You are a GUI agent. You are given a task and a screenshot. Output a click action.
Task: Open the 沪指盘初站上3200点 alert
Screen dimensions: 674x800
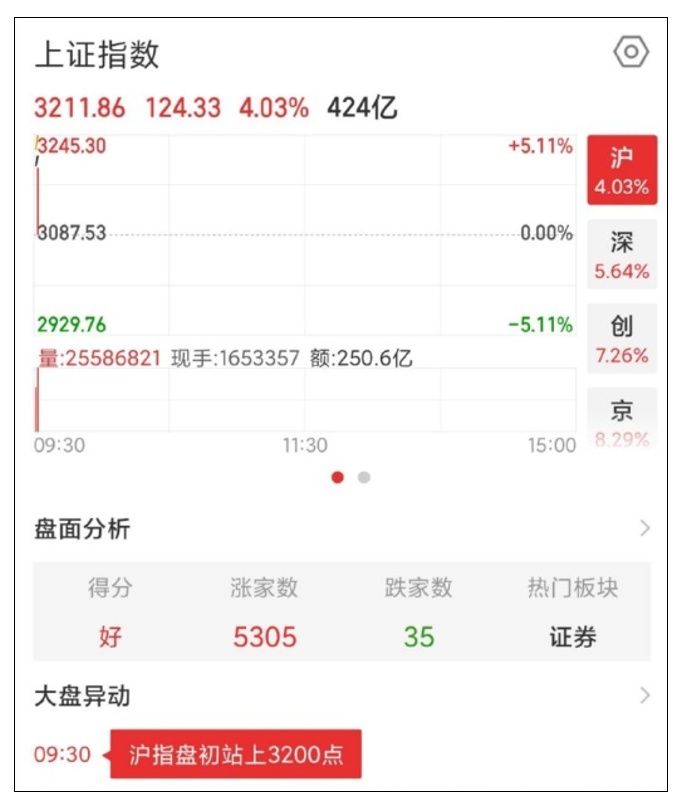pos(236,754)
